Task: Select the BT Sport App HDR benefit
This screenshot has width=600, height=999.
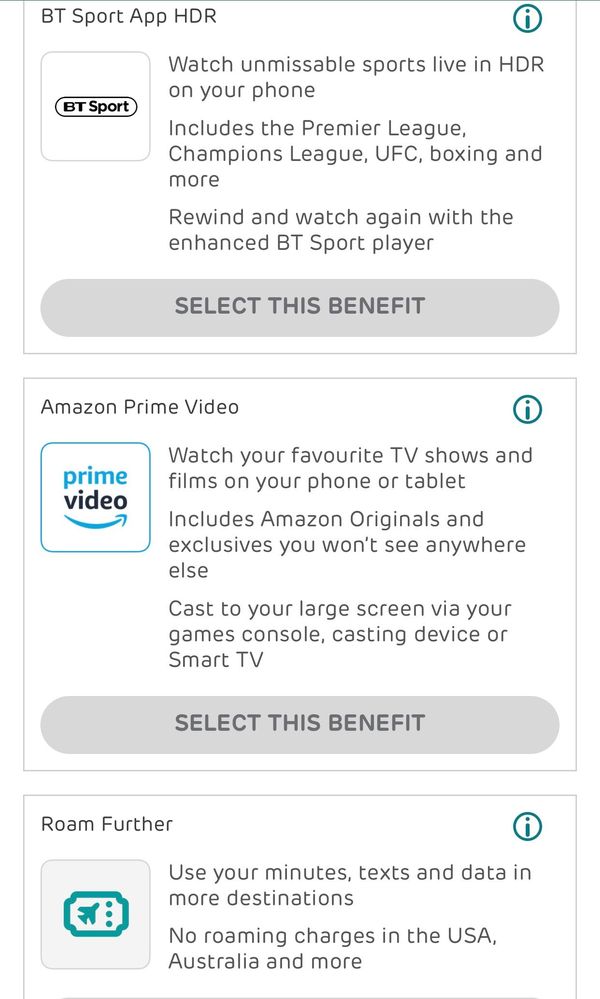Action: pos(300,307)
